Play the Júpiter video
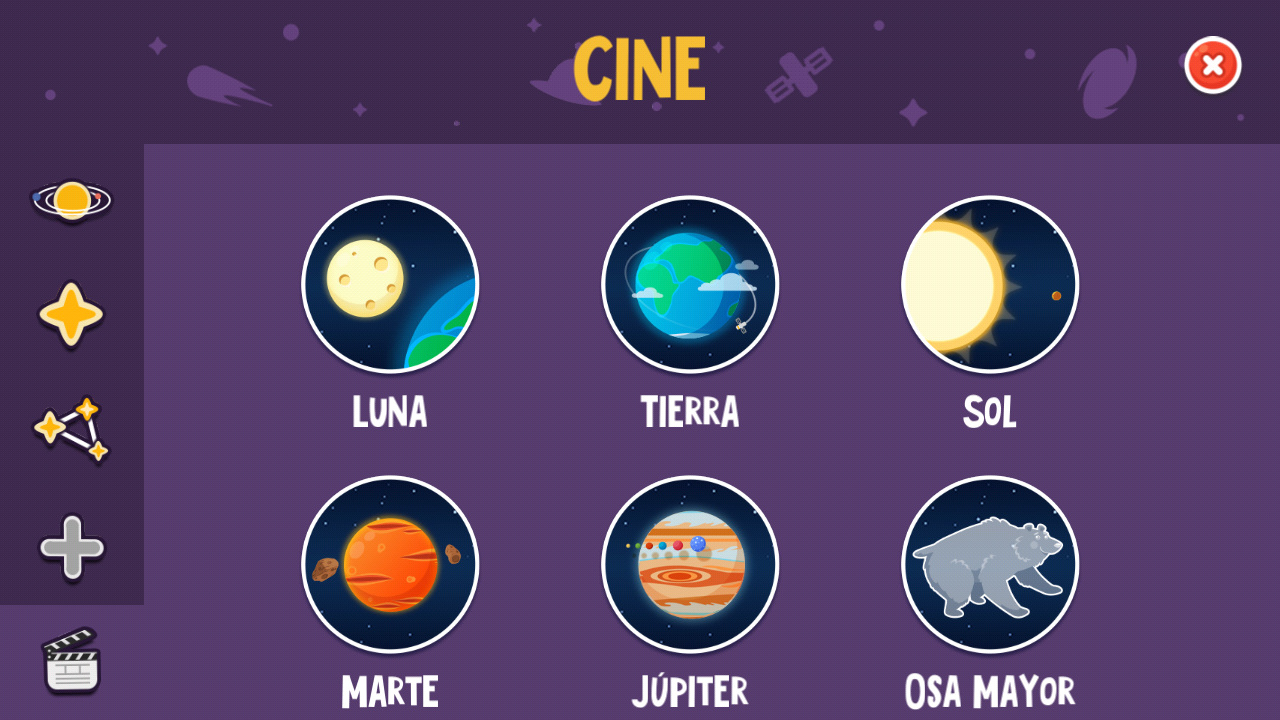1280x720 pixels. point(690,564)
